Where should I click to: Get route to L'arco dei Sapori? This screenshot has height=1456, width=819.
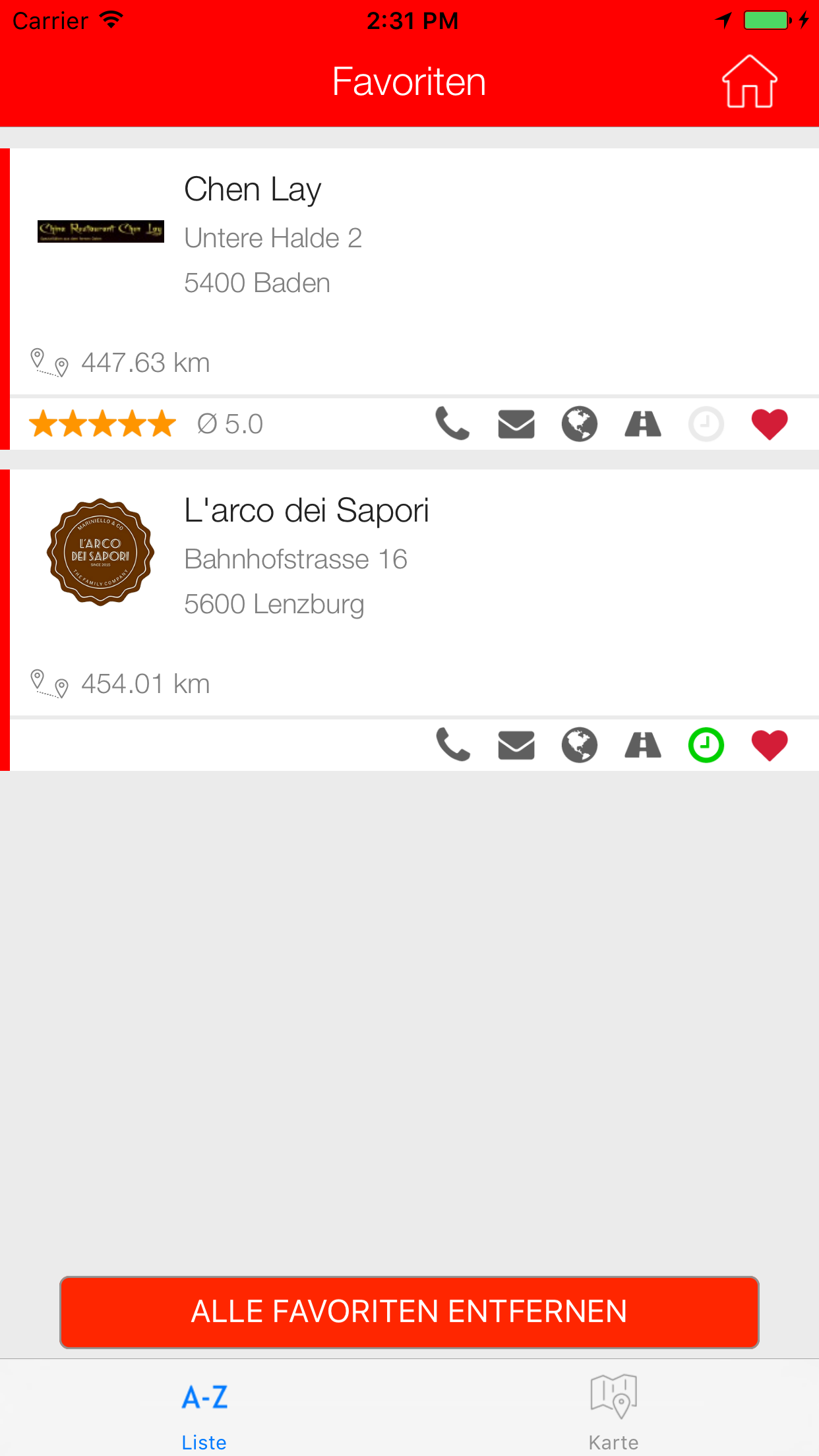click(642, 745)
